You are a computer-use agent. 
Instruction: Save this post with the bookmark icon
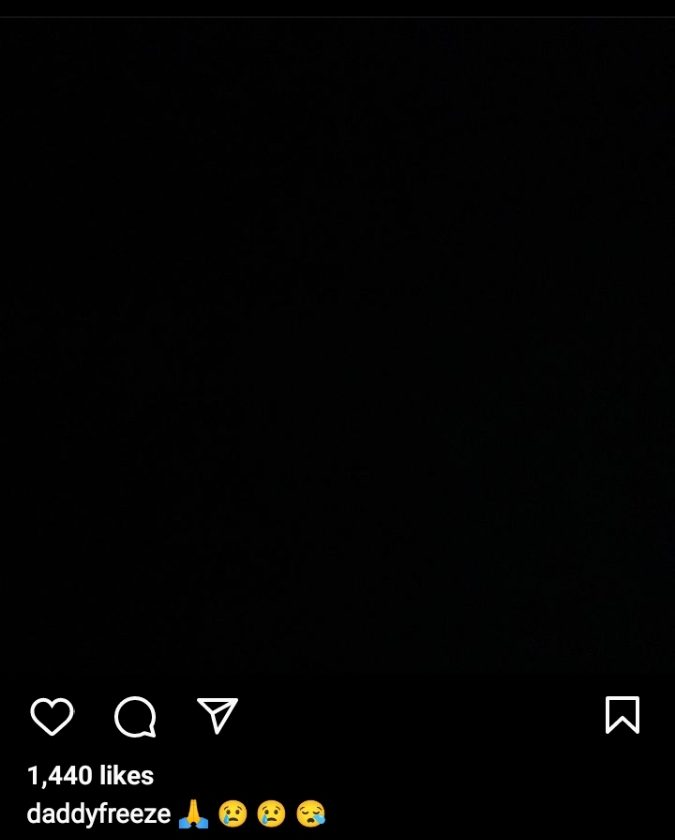tap(622, 715)
